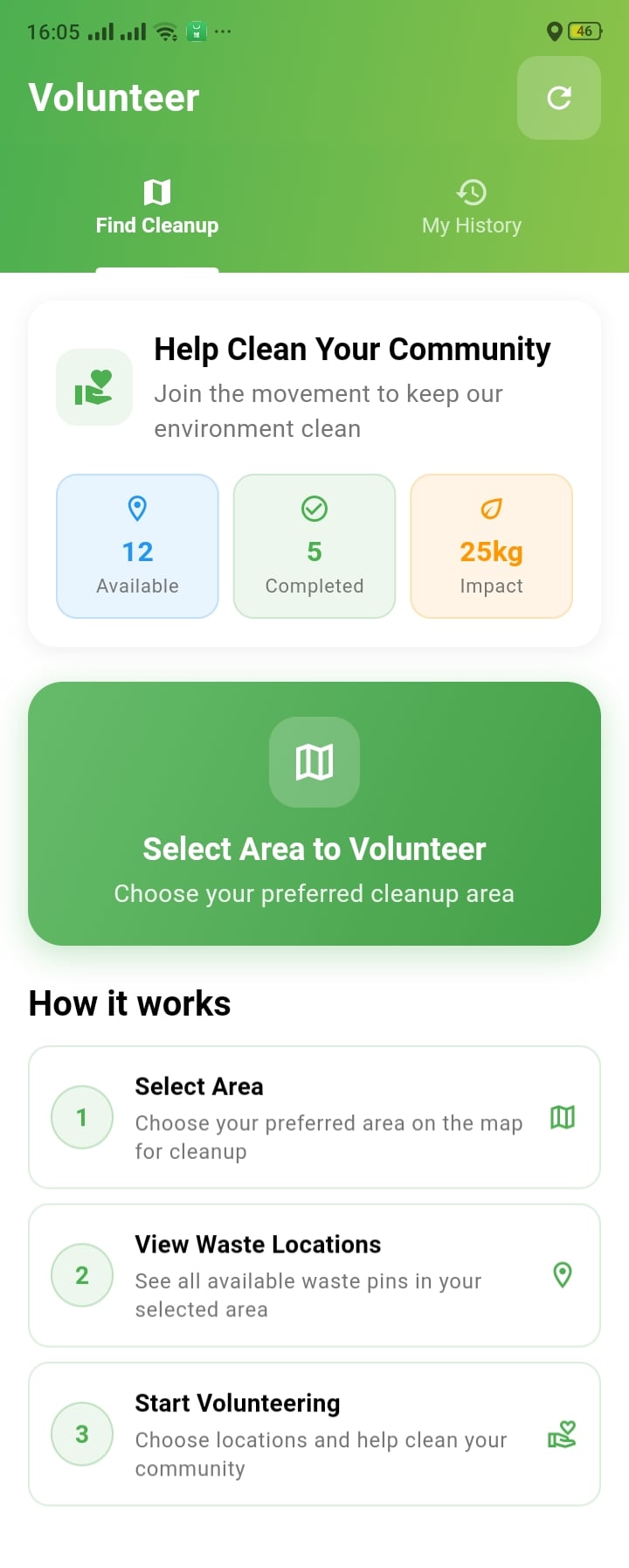The height and width of the screenshot is (1568, 629).
Task: Tap the history clock icon above My History
Action: 471,192
